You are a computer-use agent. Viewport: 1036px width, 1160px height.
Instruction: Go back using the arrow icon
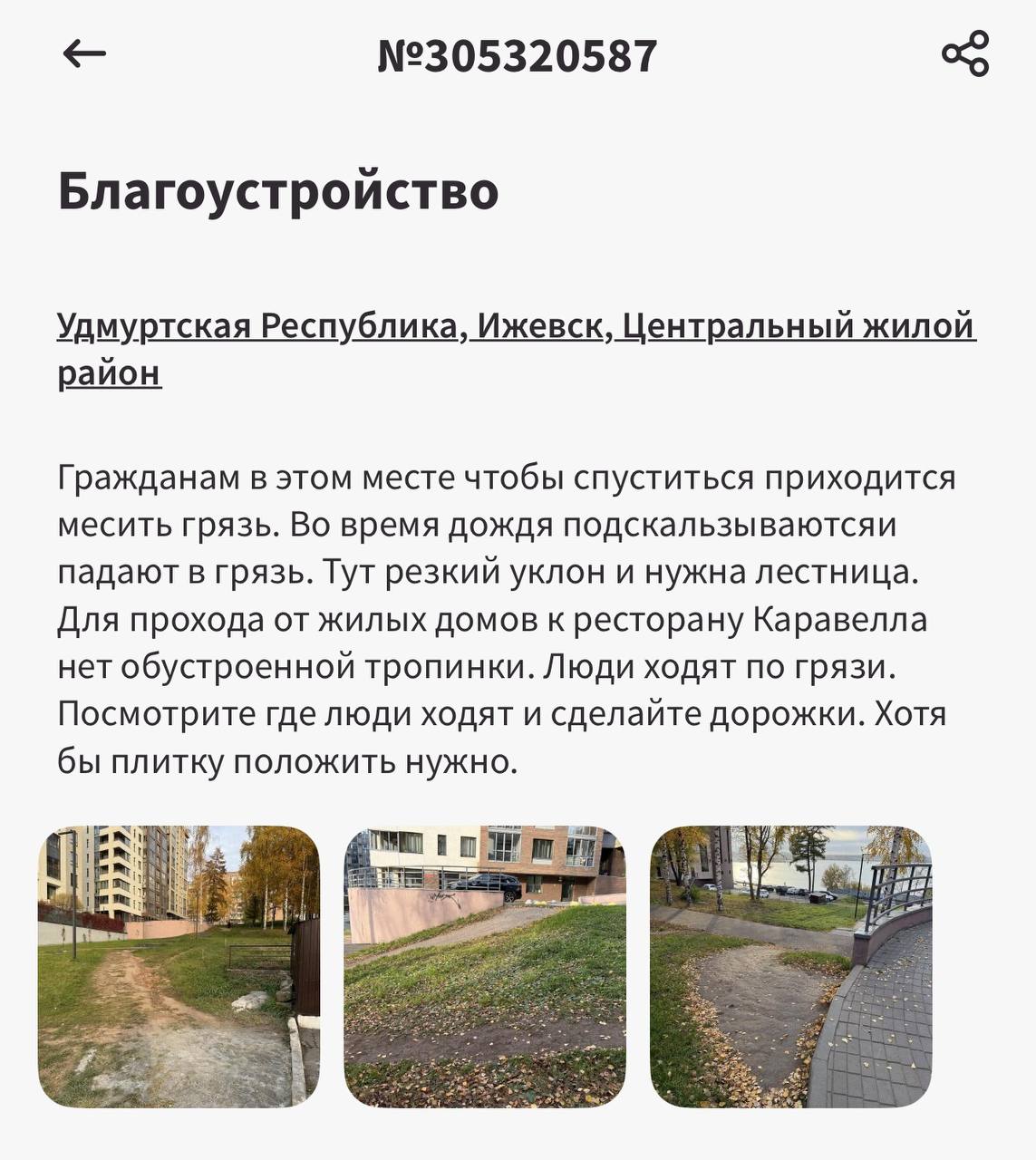84,54
